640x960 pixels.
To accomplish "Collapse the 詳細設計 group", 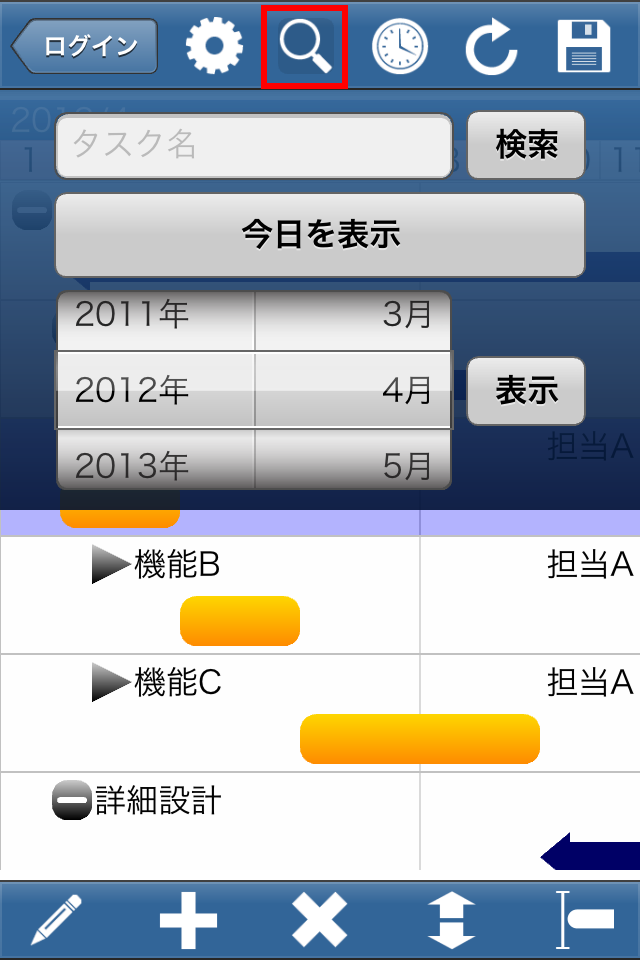I will [x=72, y=801].
